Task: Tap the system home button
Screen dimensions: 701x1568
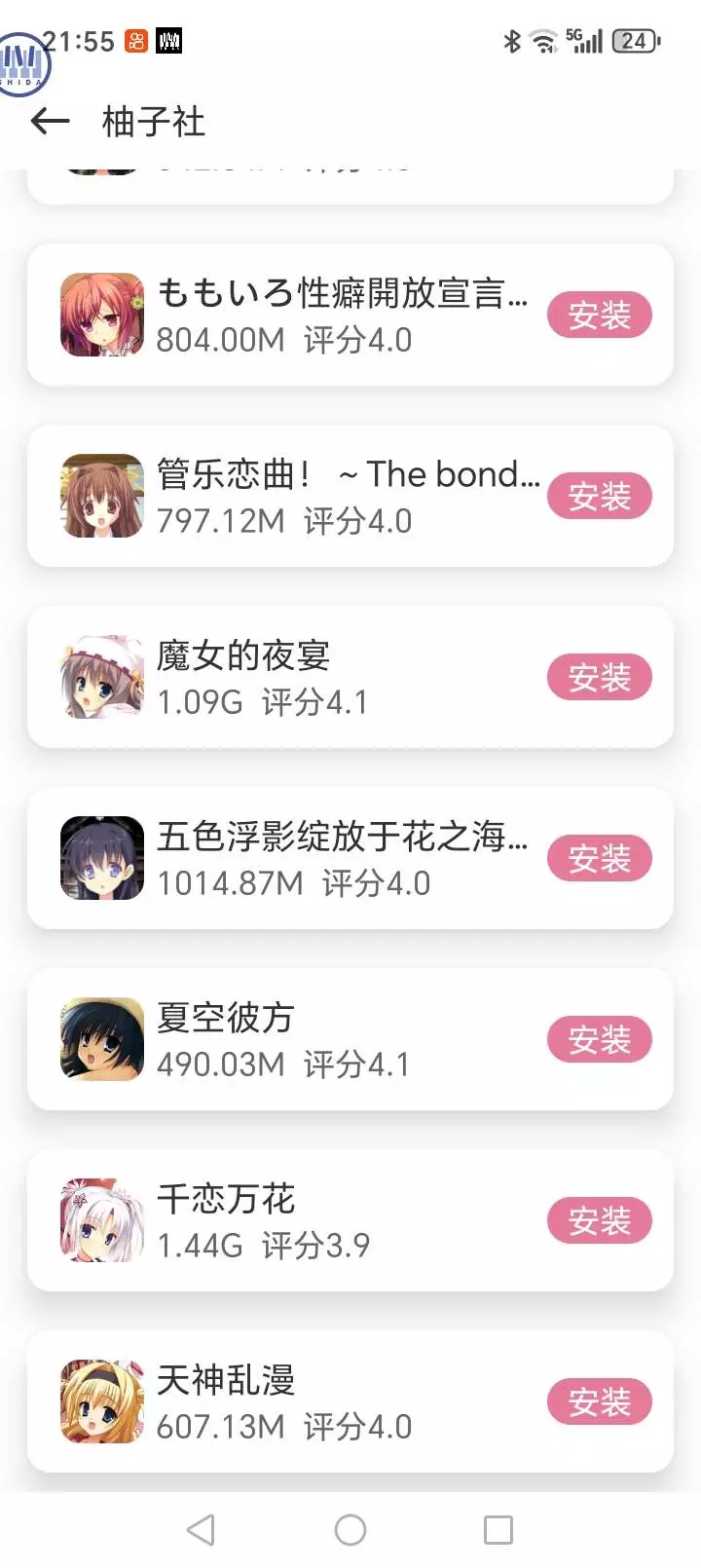Action: pos(350,1530)
